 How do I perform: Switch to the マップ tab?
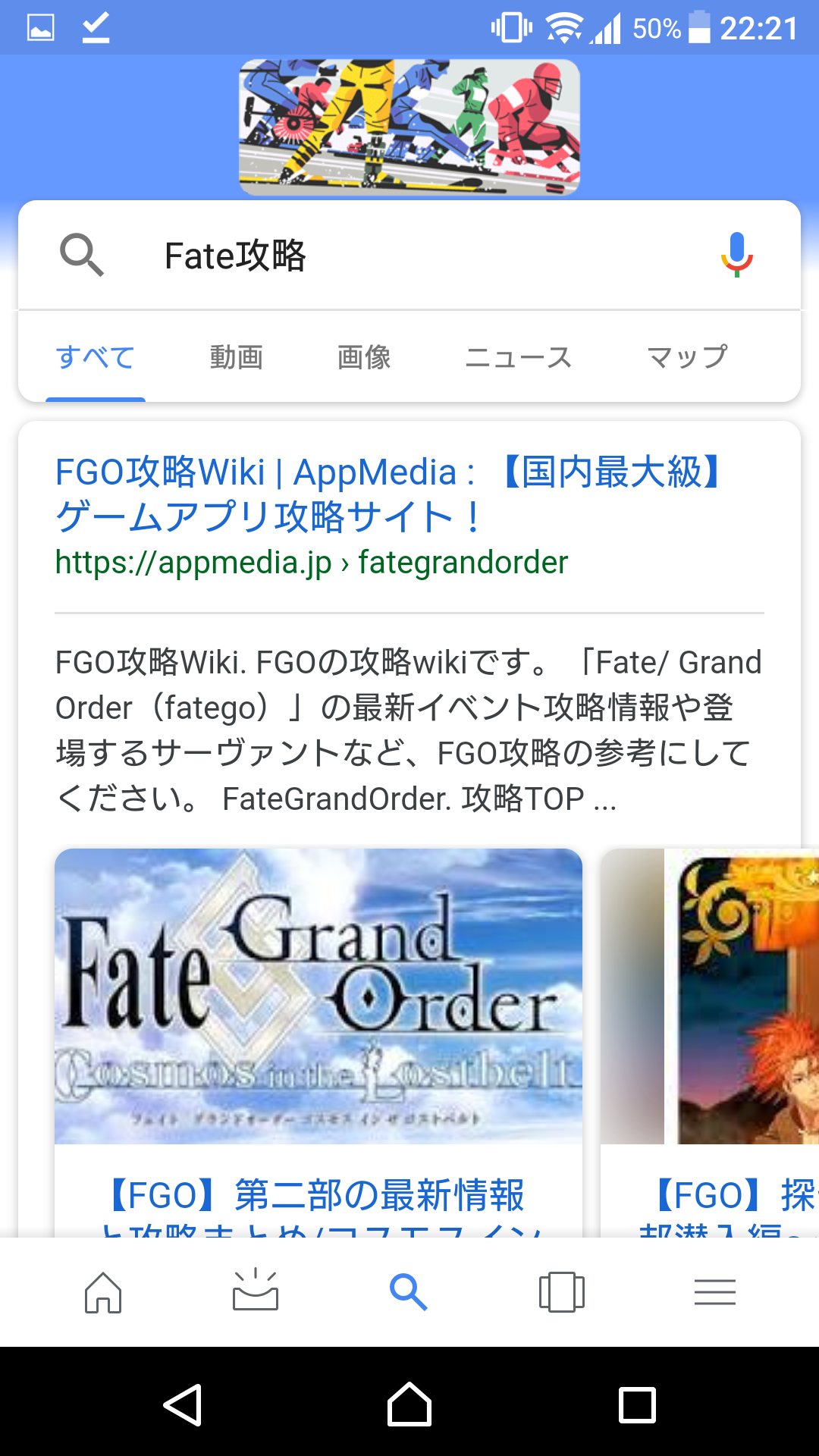click(x=687, y=357)
